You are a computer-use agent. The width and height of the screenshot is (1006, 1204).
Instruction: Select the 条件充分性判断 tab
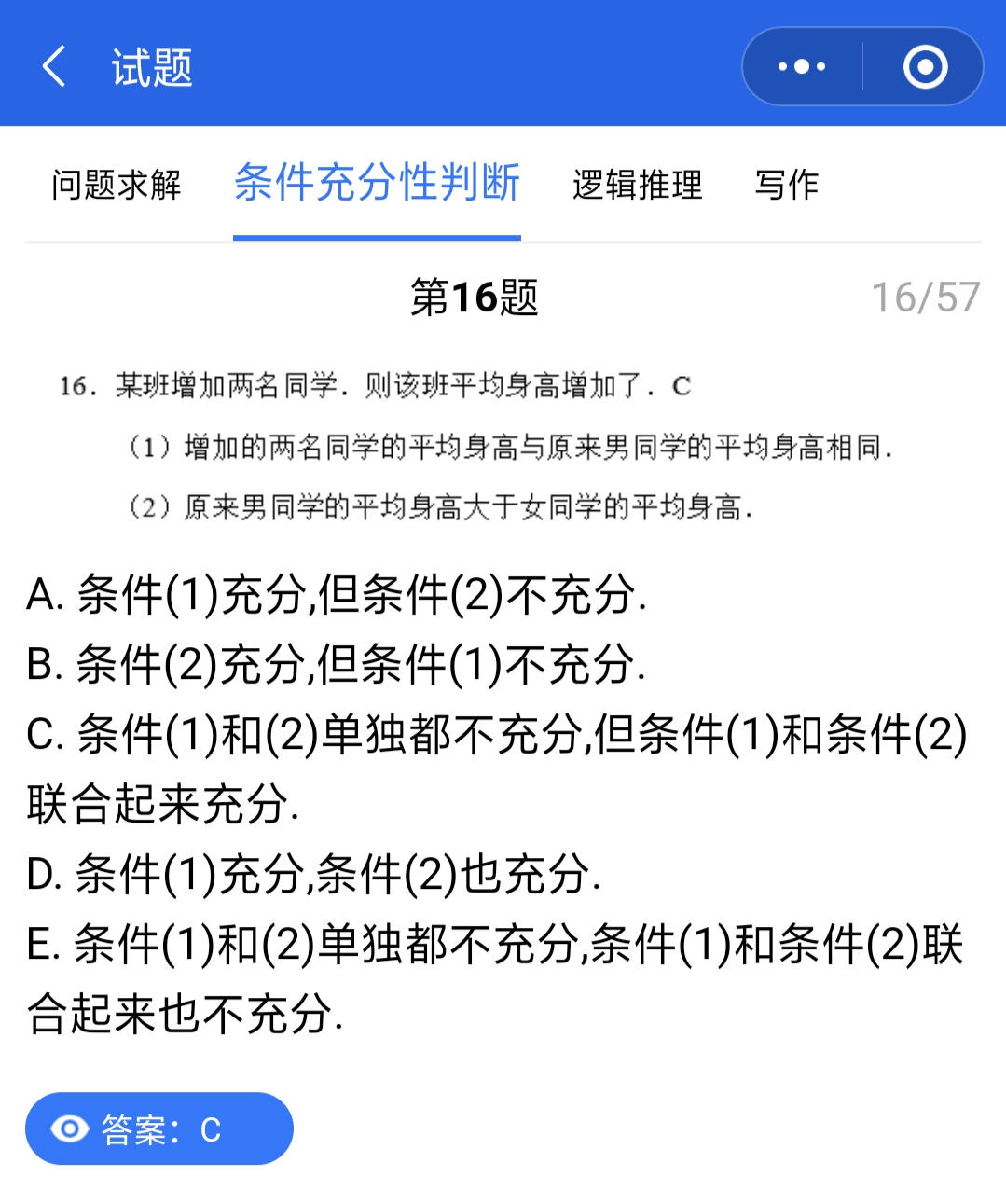pyautogui.click(x=377, y=184)
